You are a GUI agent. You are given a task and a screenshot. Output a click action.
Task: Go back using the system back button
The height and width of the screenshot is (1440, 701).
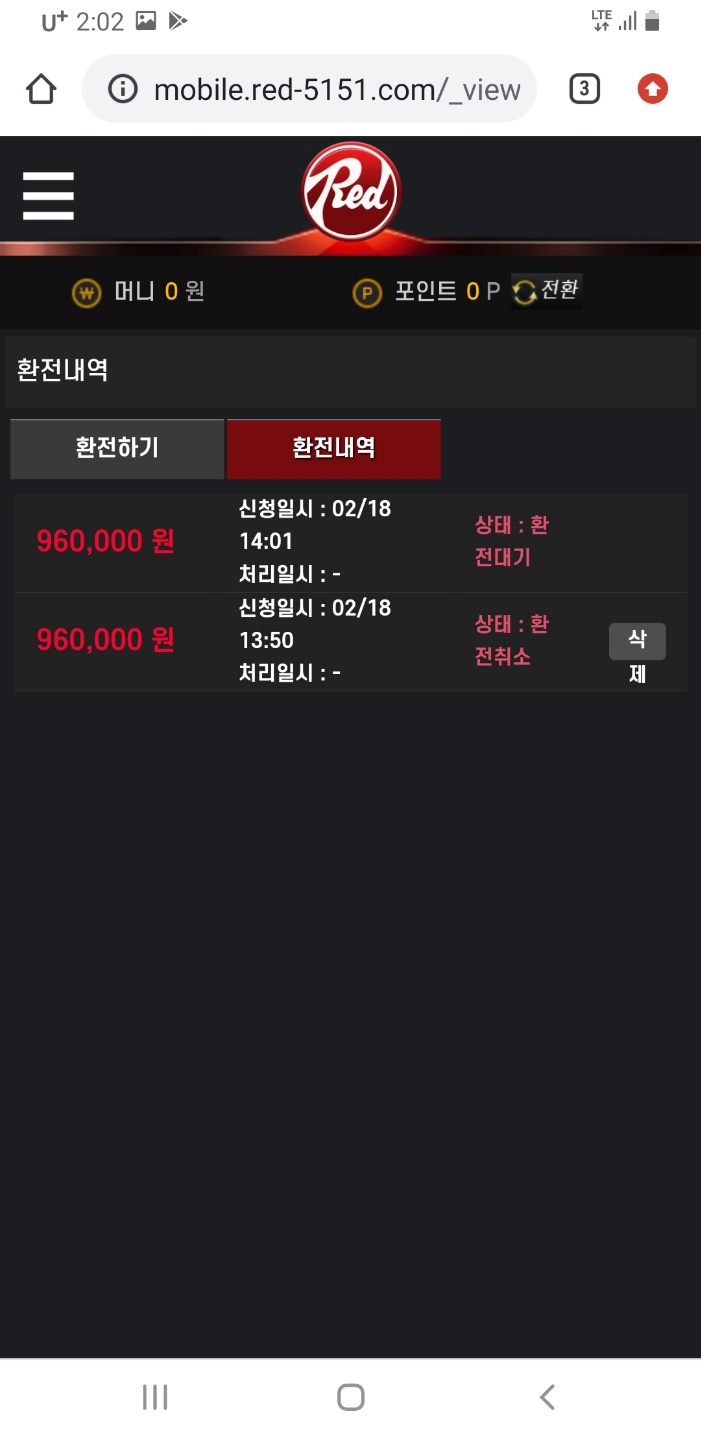click(546, 1397)
